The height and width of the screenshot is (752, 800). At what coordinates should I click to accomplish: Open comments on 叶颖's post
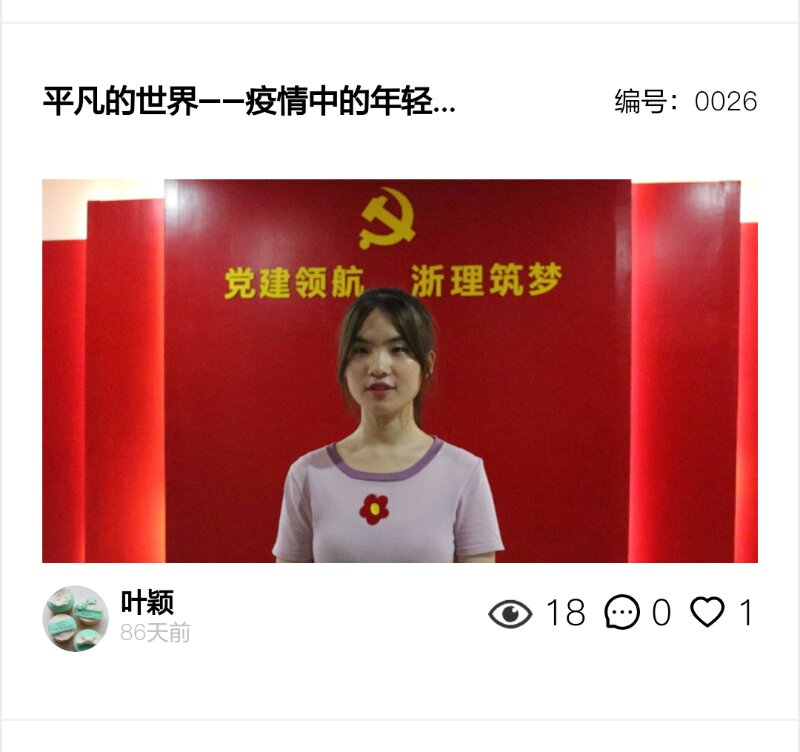[622, 612]
